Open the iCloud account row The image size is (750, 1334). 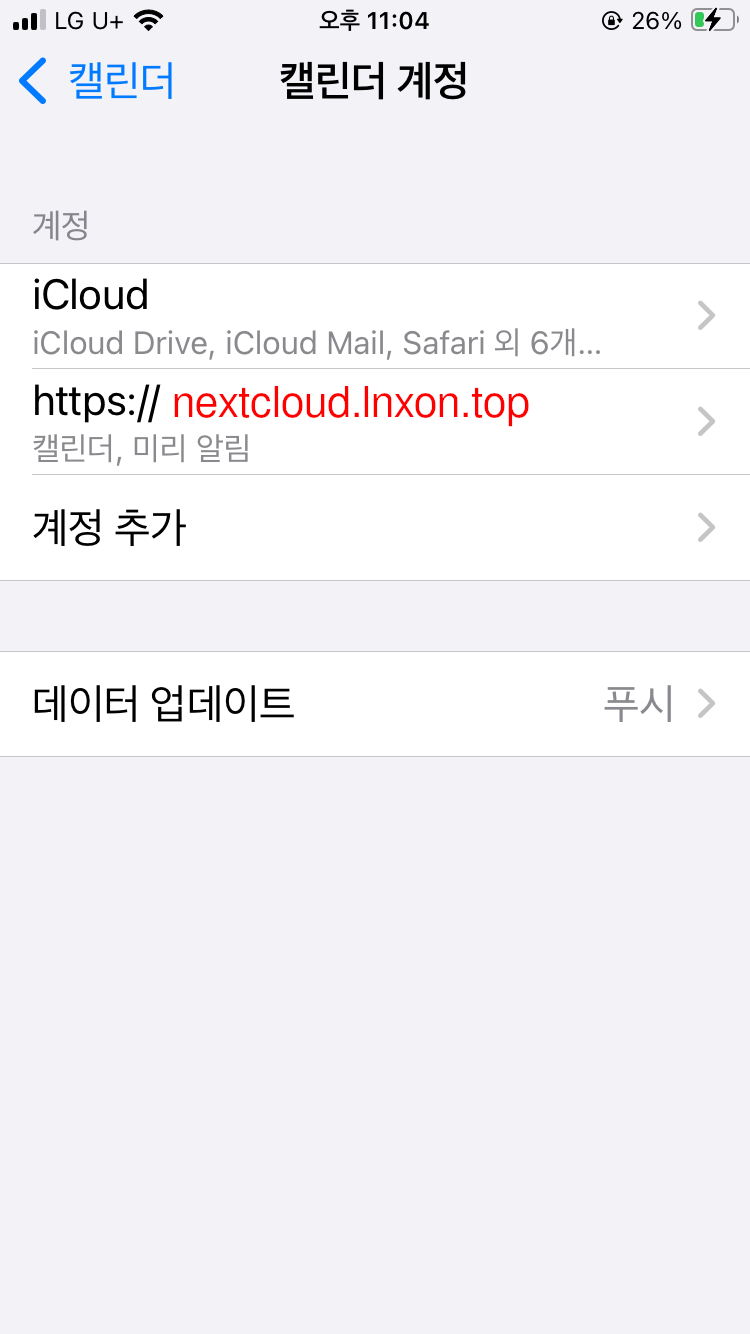pos(375,316)
